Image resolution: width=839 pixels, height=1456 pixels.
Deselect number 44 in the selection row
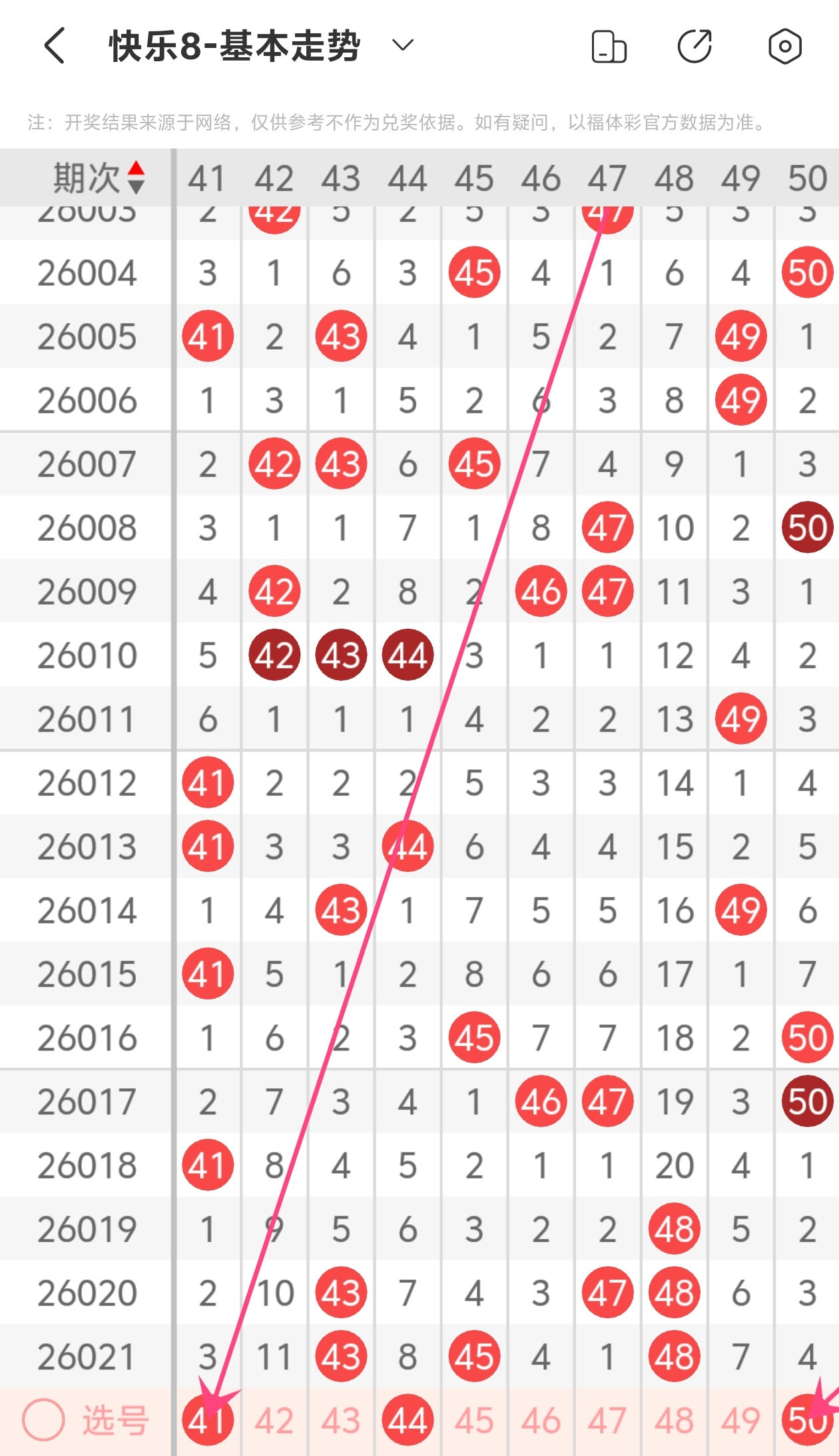click(408, 1420)
